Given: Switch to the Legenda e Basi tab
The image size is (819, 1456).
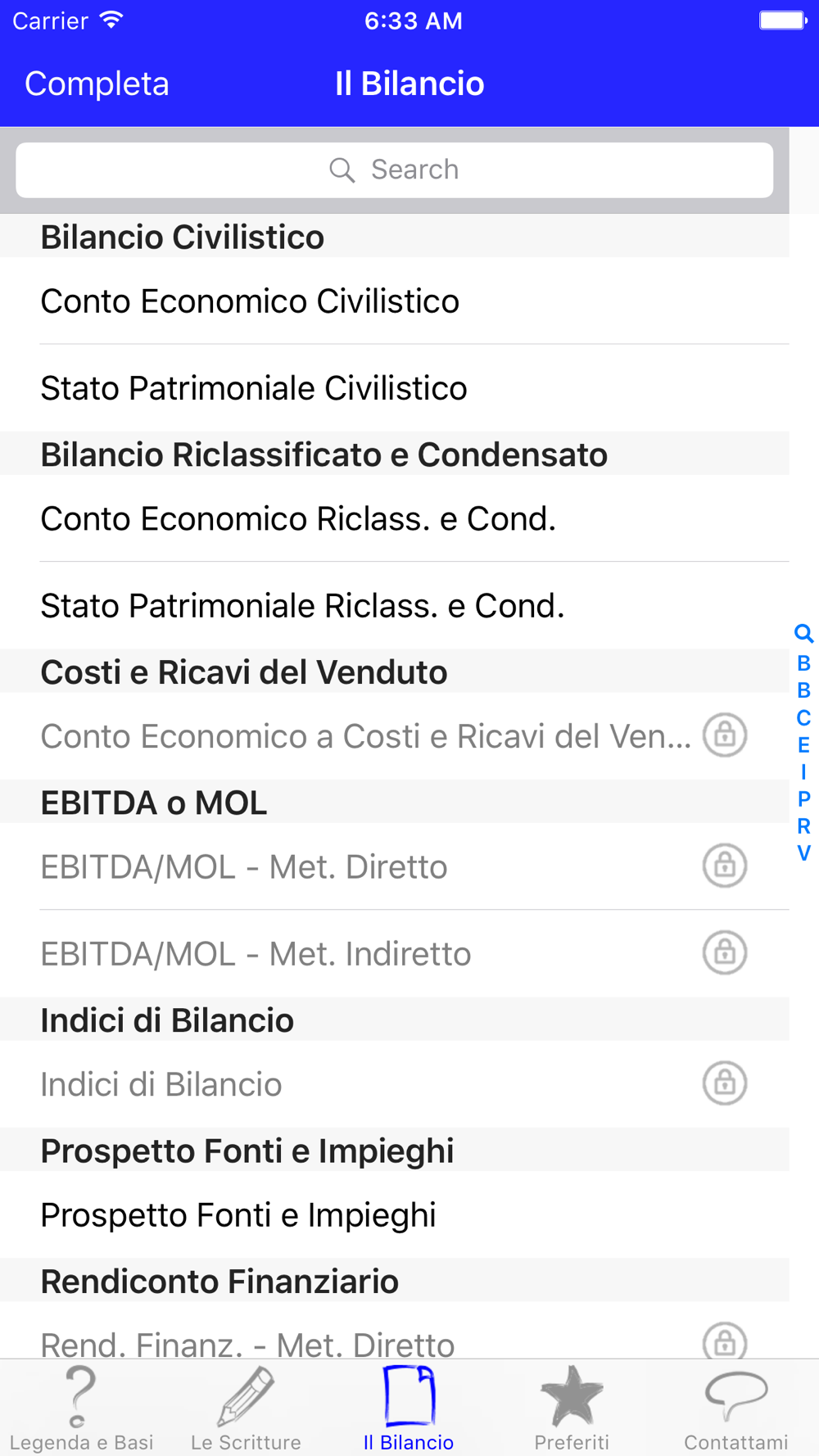Looking at the screenshot, I should [81, 1409].
